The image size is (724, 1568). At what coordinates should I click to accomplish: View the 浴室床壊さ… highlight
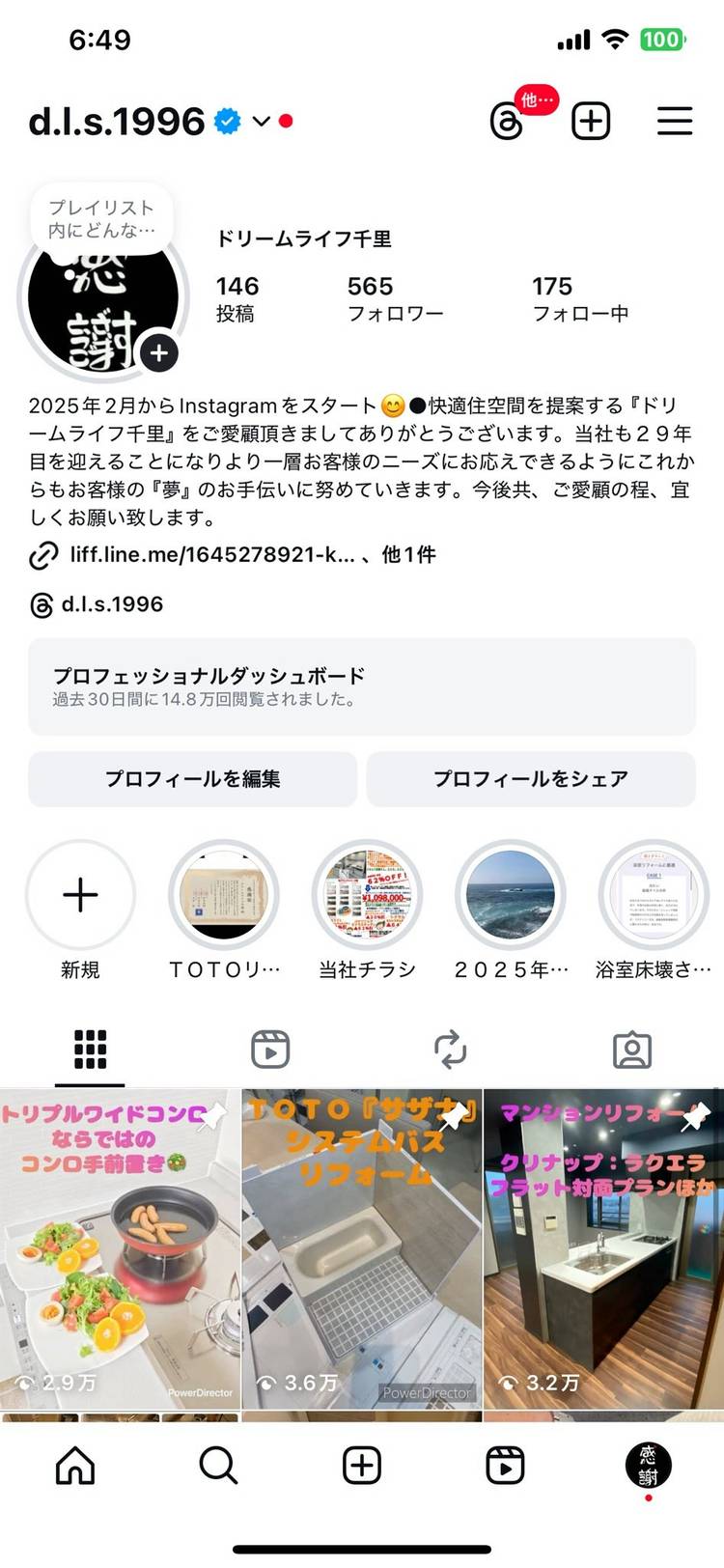[x=654, y=895]
